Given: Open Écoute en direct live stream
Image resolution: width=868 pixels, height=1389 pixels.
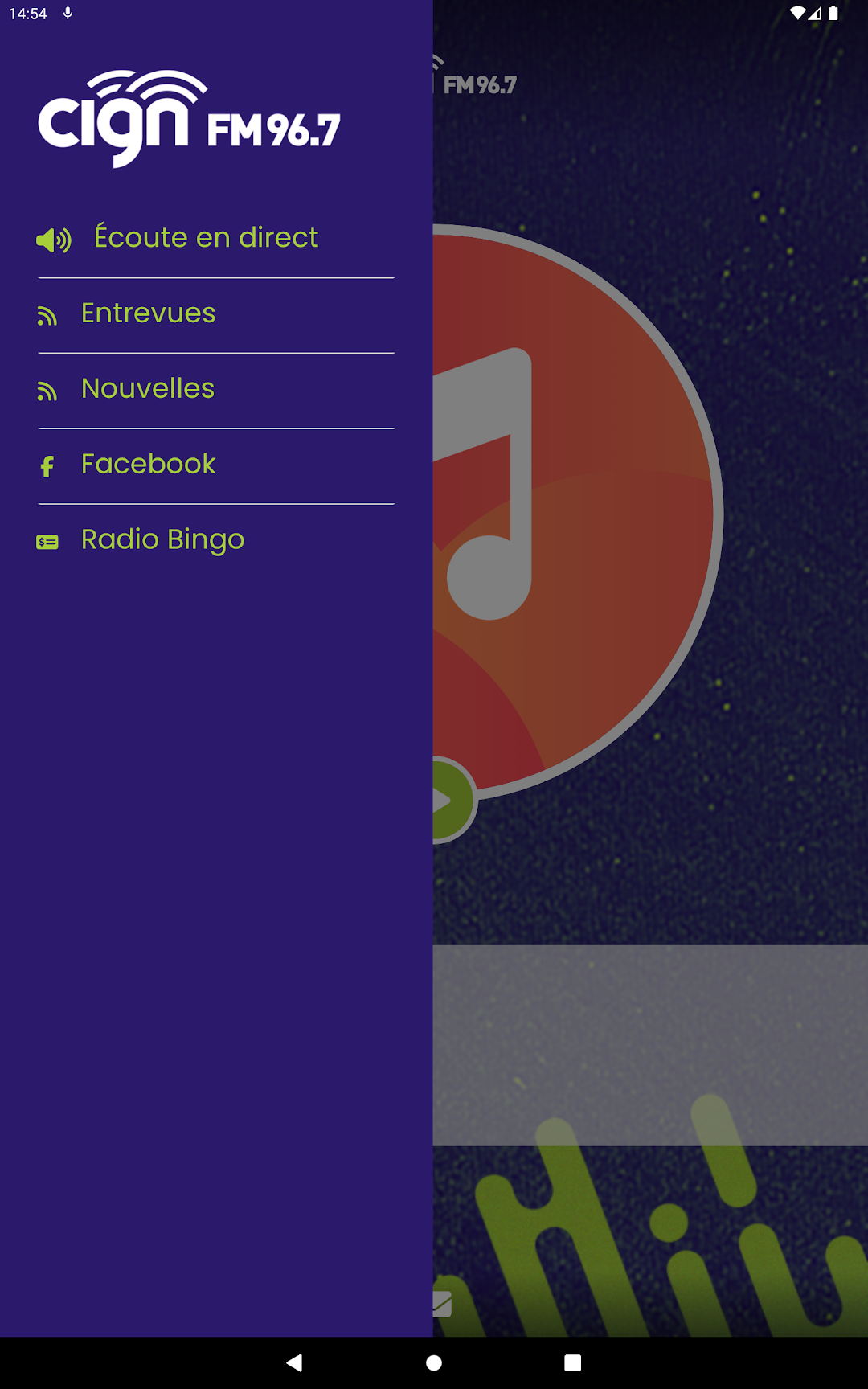Looking at the screenshot, I should (x=216, y=238).
